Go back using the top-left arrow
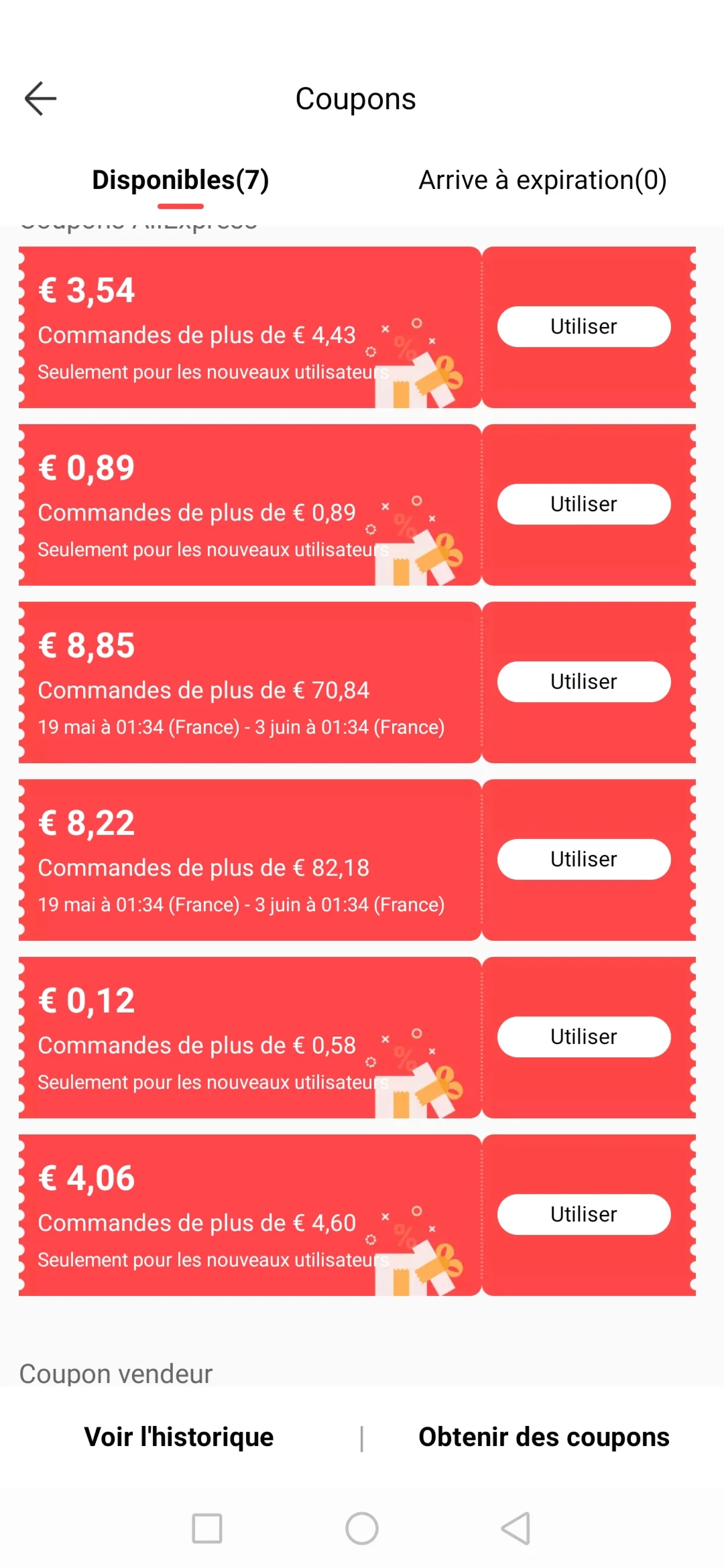 tap(40, 99)
